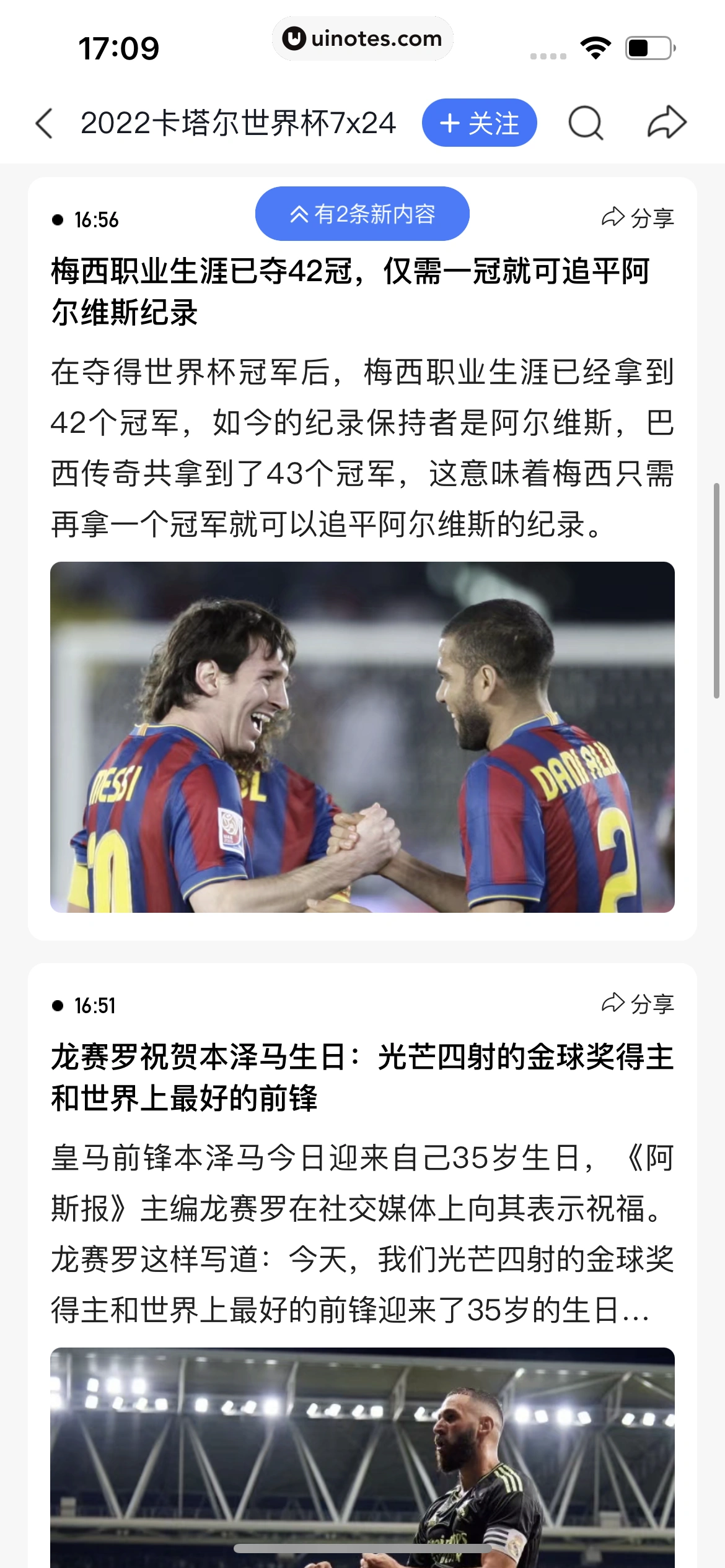Share the 16:51 Benzema birthday post

click(x=638, y=1004)
